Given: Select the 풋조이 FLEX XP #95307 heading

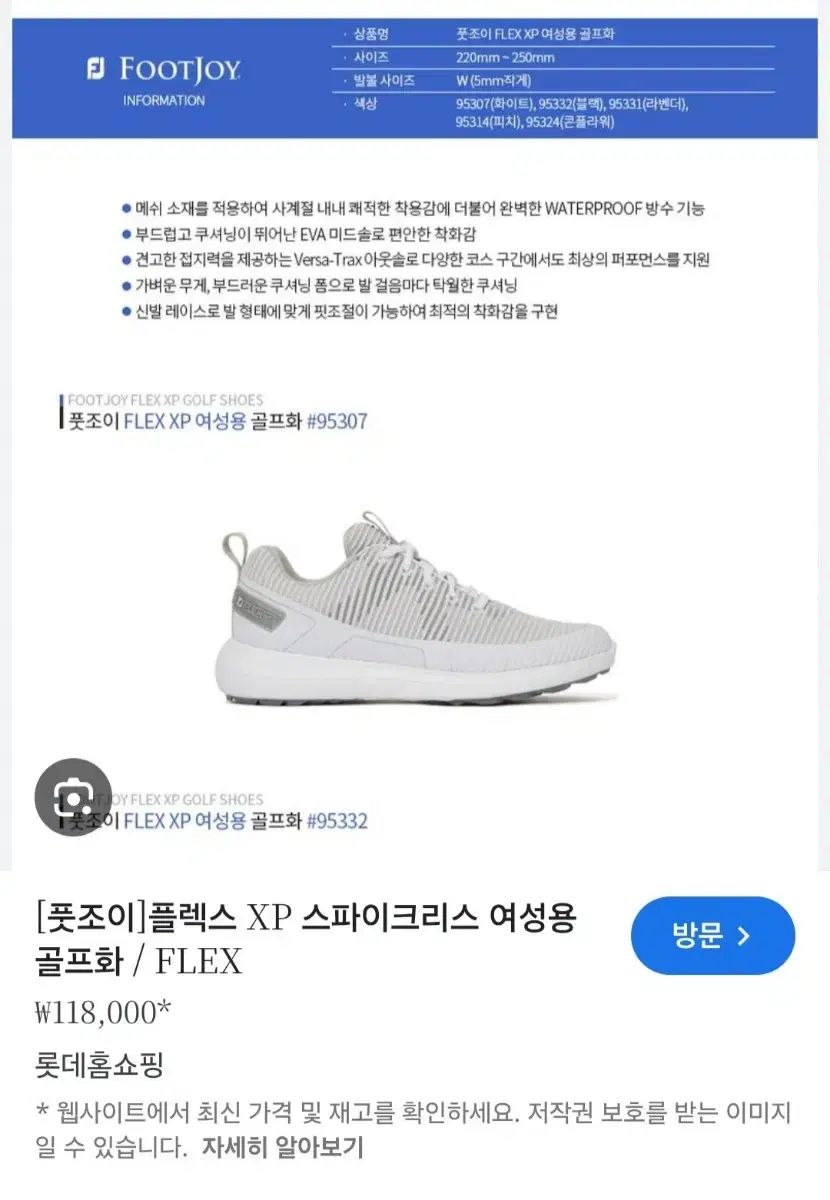Looking at the screenshot, I should 215,422.
